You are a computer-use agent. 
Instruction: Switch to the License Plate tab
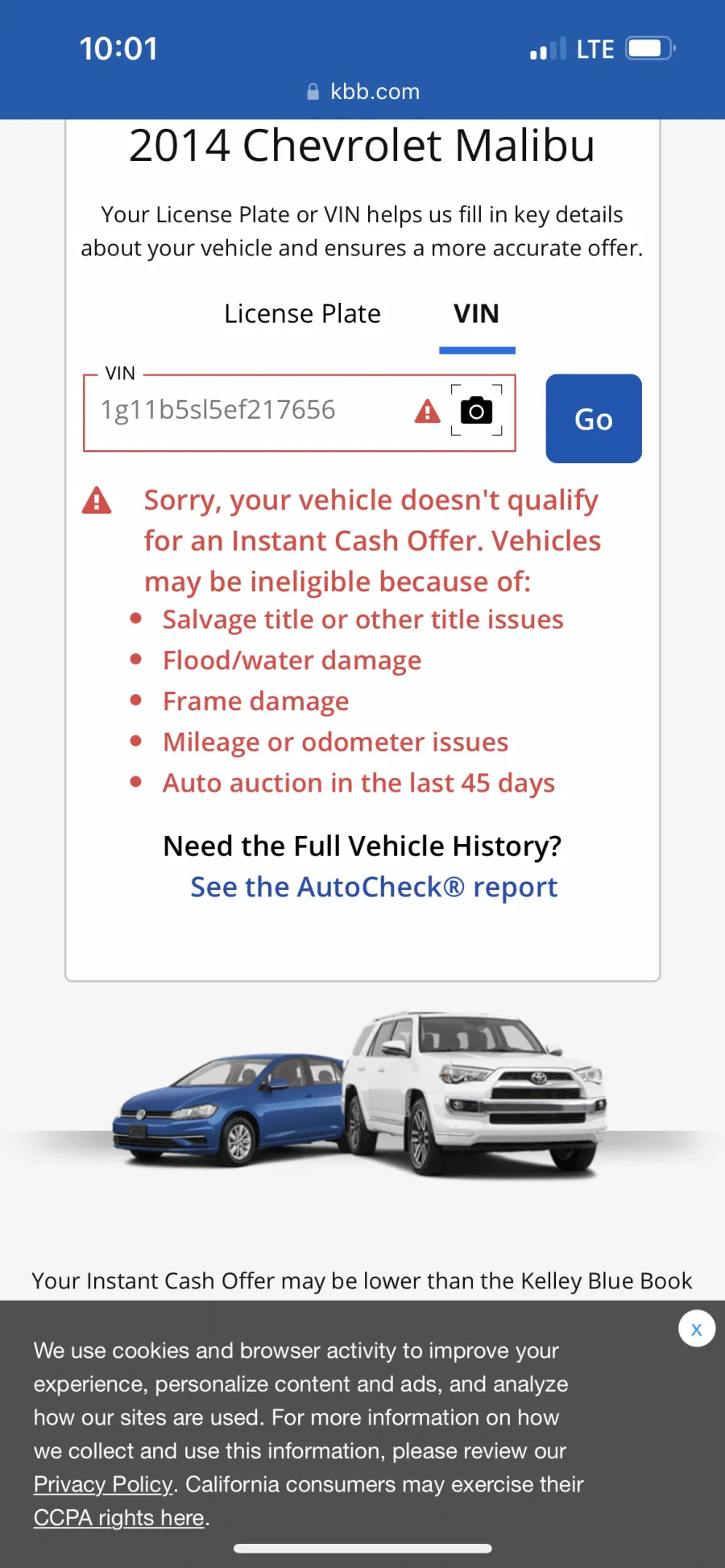[302, 314]
